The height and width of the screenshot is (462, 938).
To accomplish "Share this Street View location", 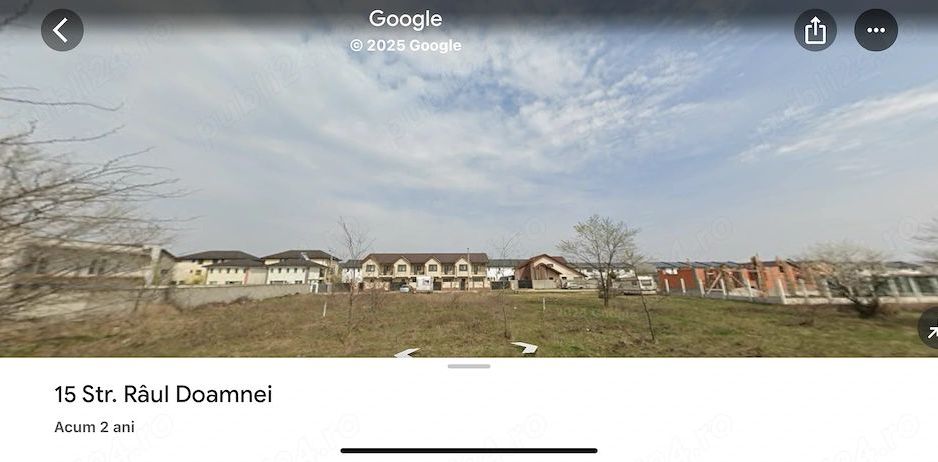I will coord(815,30).
